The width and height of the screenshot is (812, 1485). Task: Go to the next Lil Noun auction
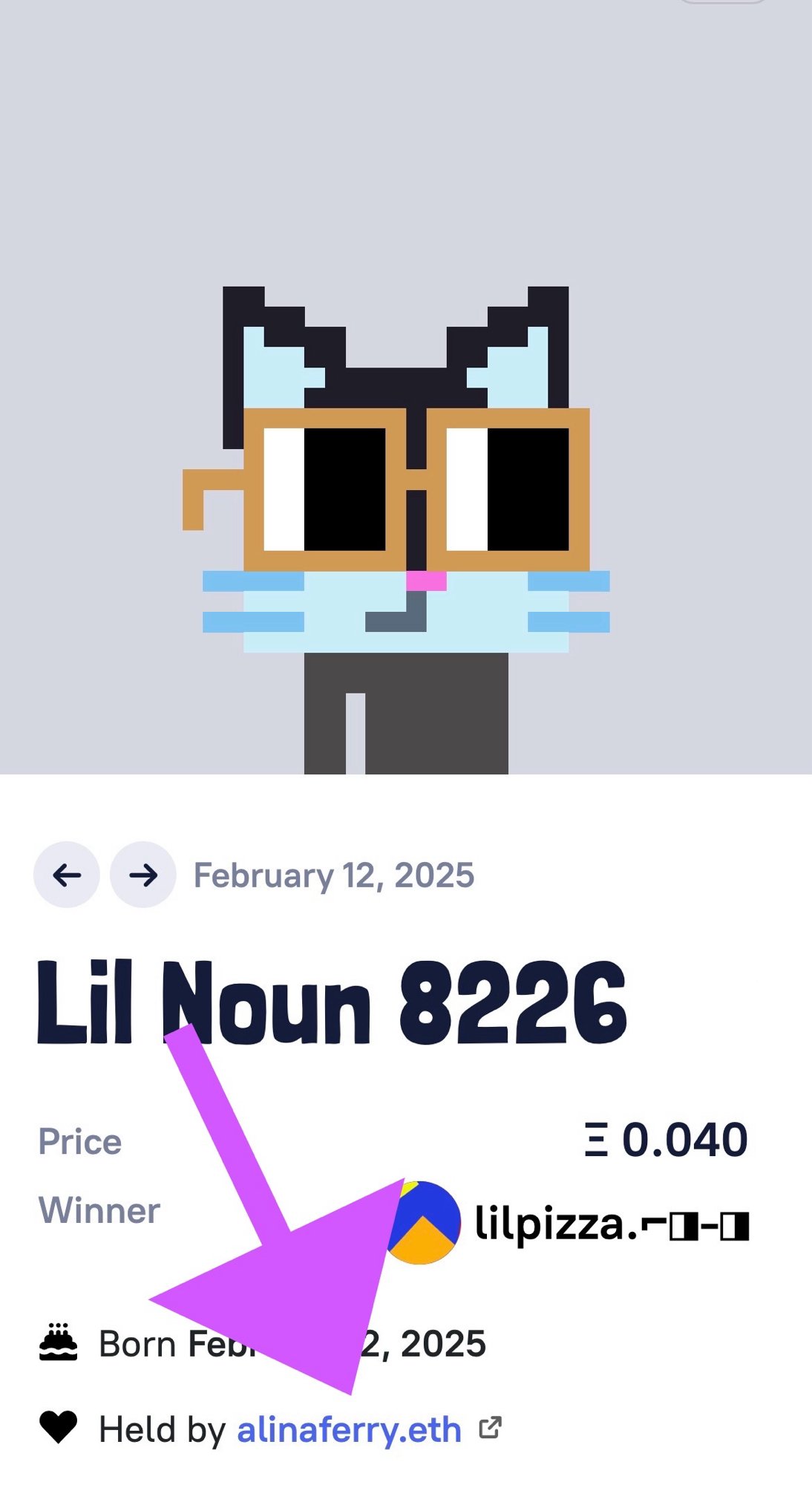(x=143, y=875)
